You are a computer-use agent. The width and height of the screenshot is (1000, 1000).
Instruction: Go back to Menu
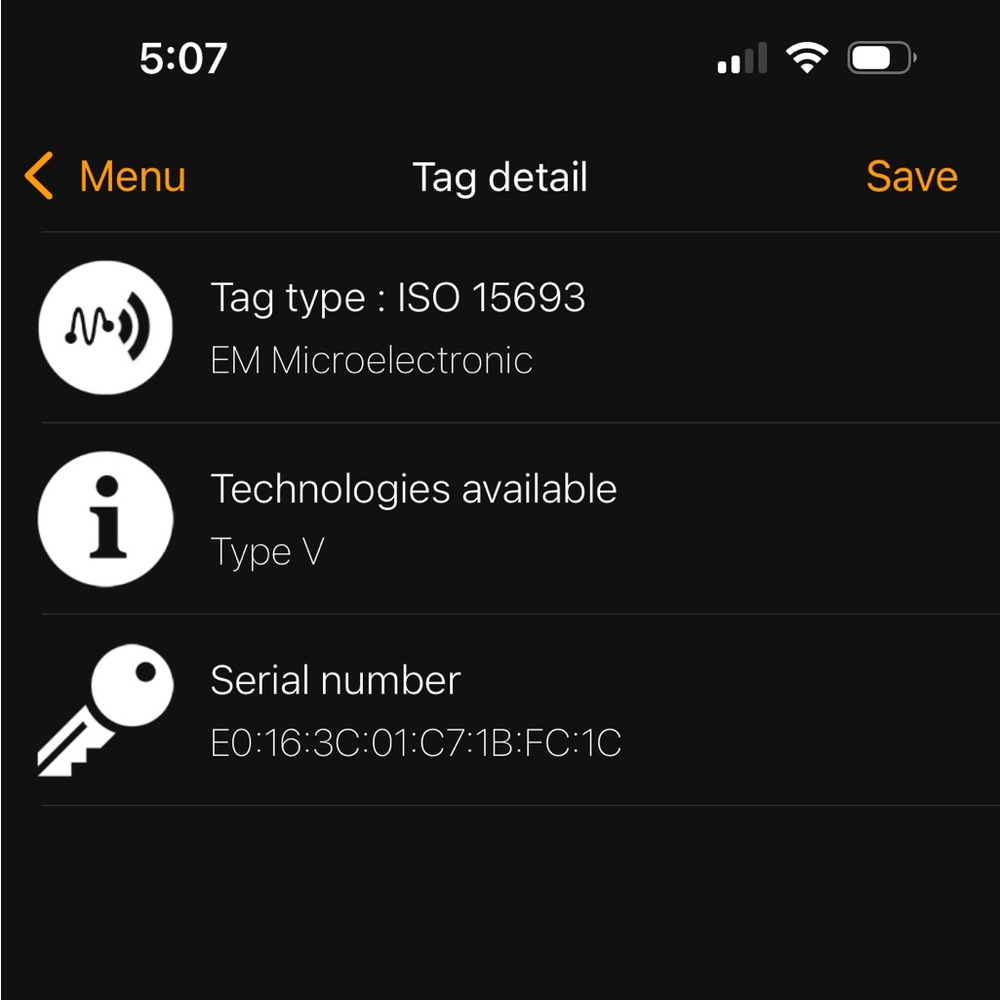pos(106,177)
